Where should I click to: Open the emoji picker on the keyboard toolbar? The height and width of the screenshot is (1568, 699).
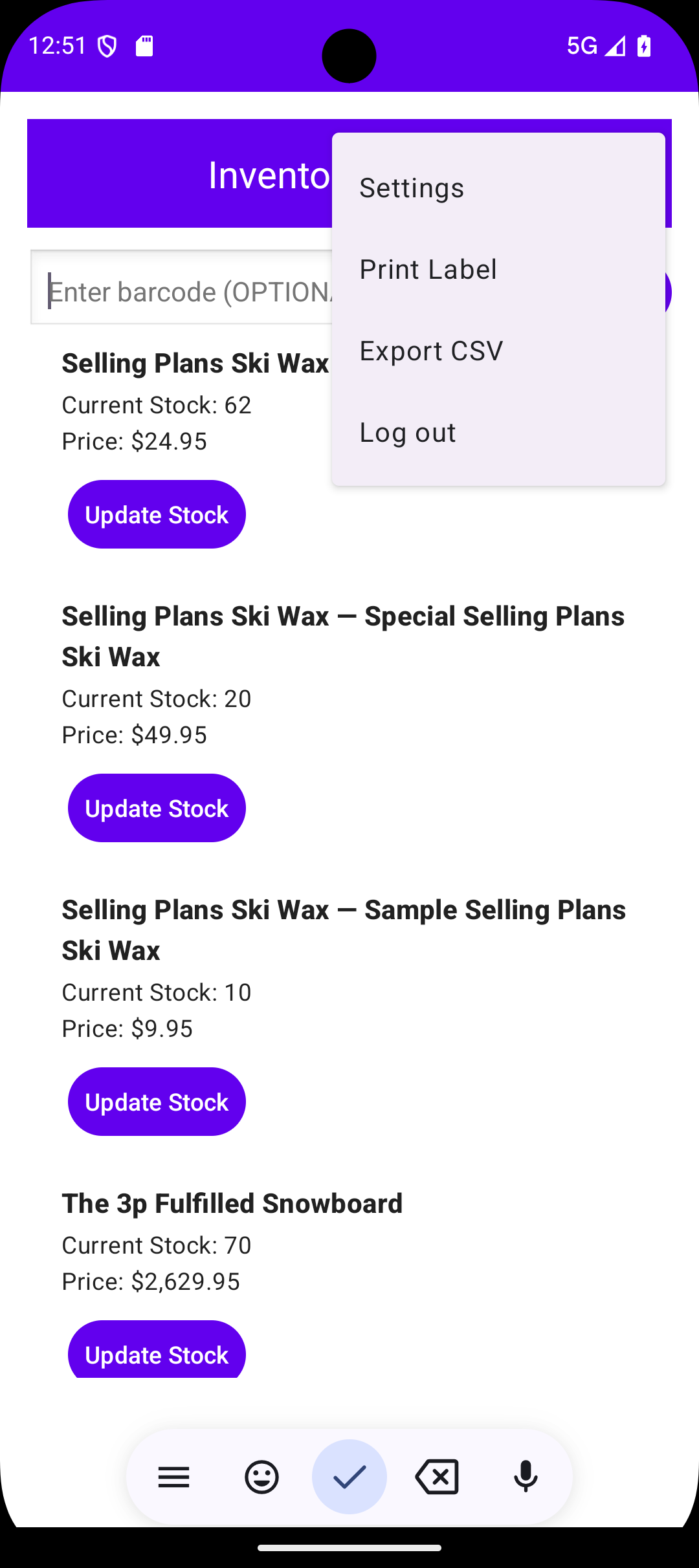(261, 1477)
